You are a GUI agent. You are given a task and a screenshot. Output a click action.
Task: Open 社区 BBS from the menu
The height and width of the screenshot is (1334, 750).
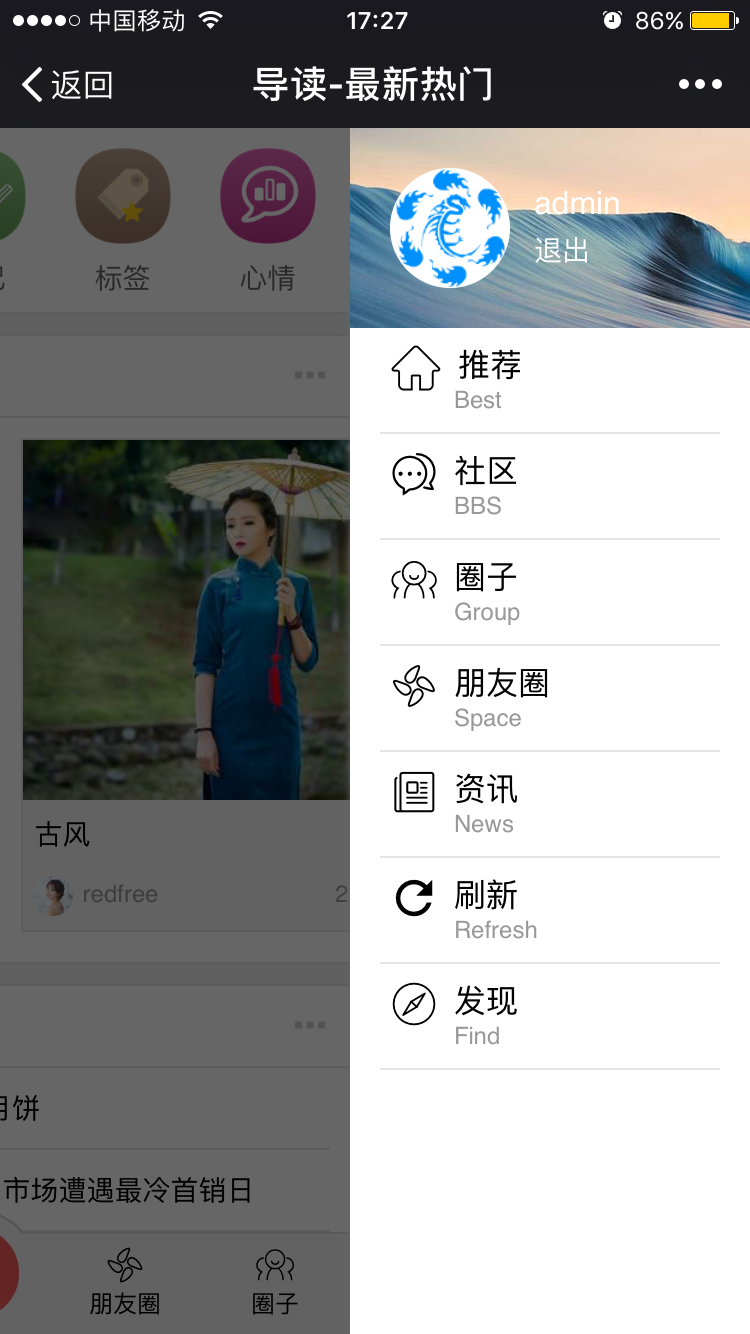click(550, 486)
